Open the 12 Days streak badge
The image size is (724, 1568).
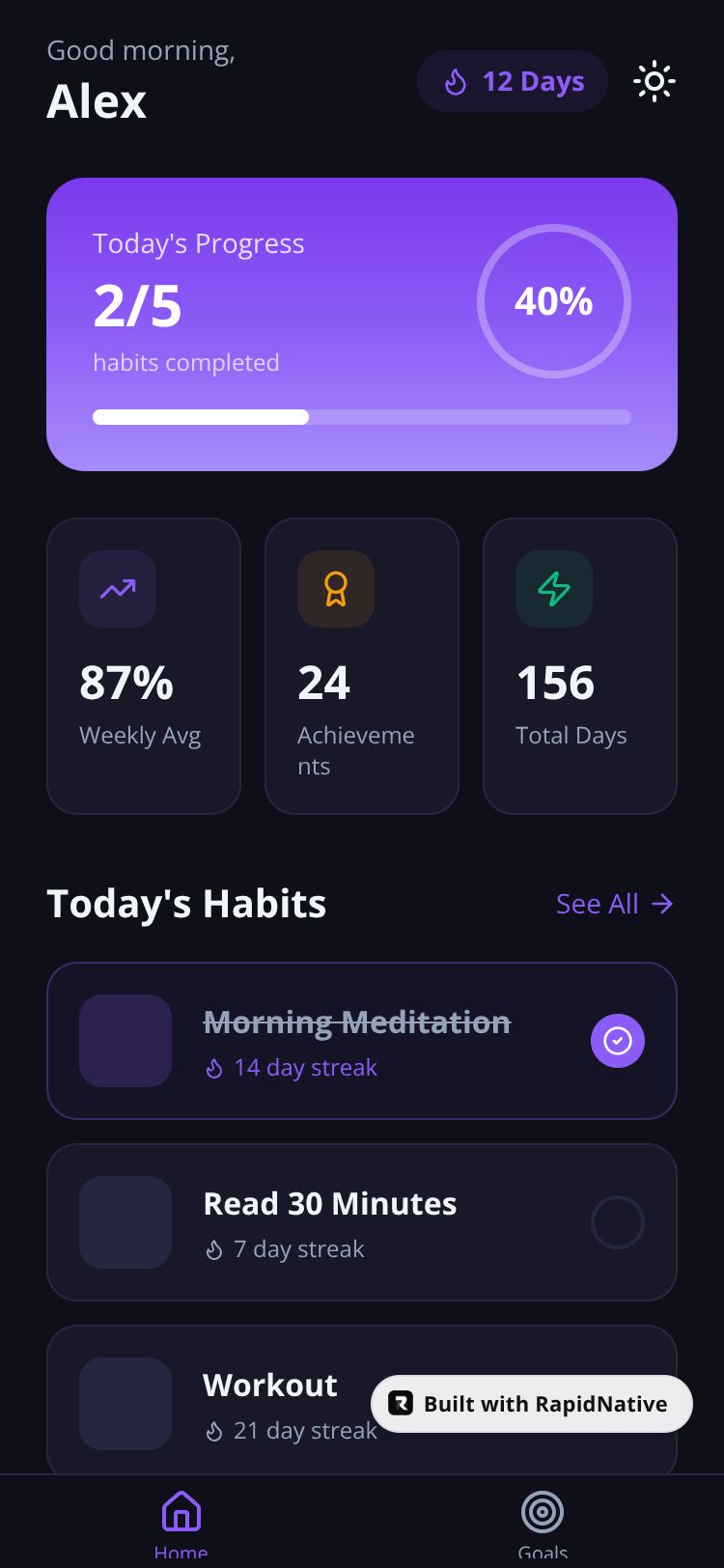513,82
